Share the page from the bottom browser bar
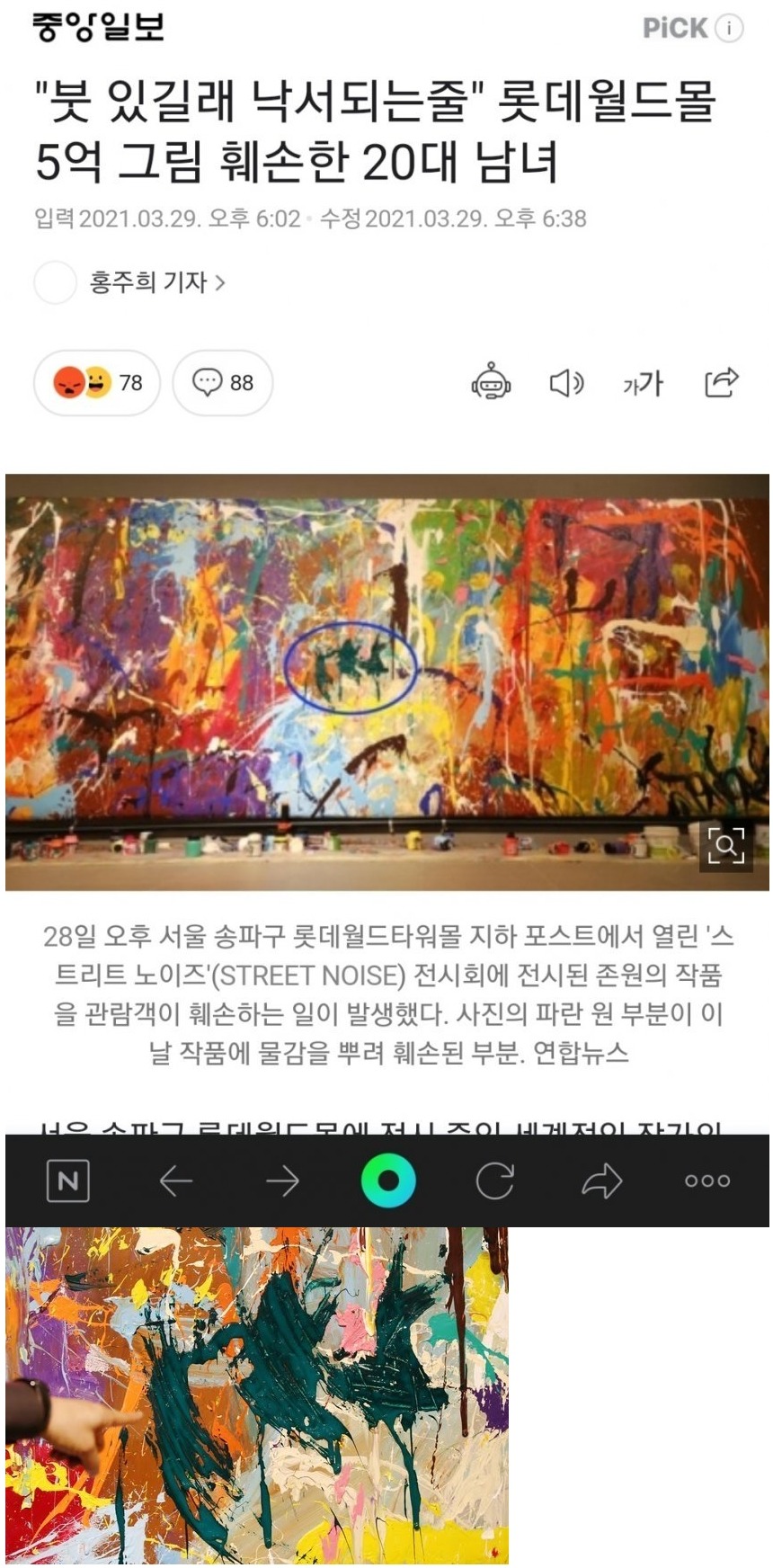The image size is (773, 1568). [601, 1180]
